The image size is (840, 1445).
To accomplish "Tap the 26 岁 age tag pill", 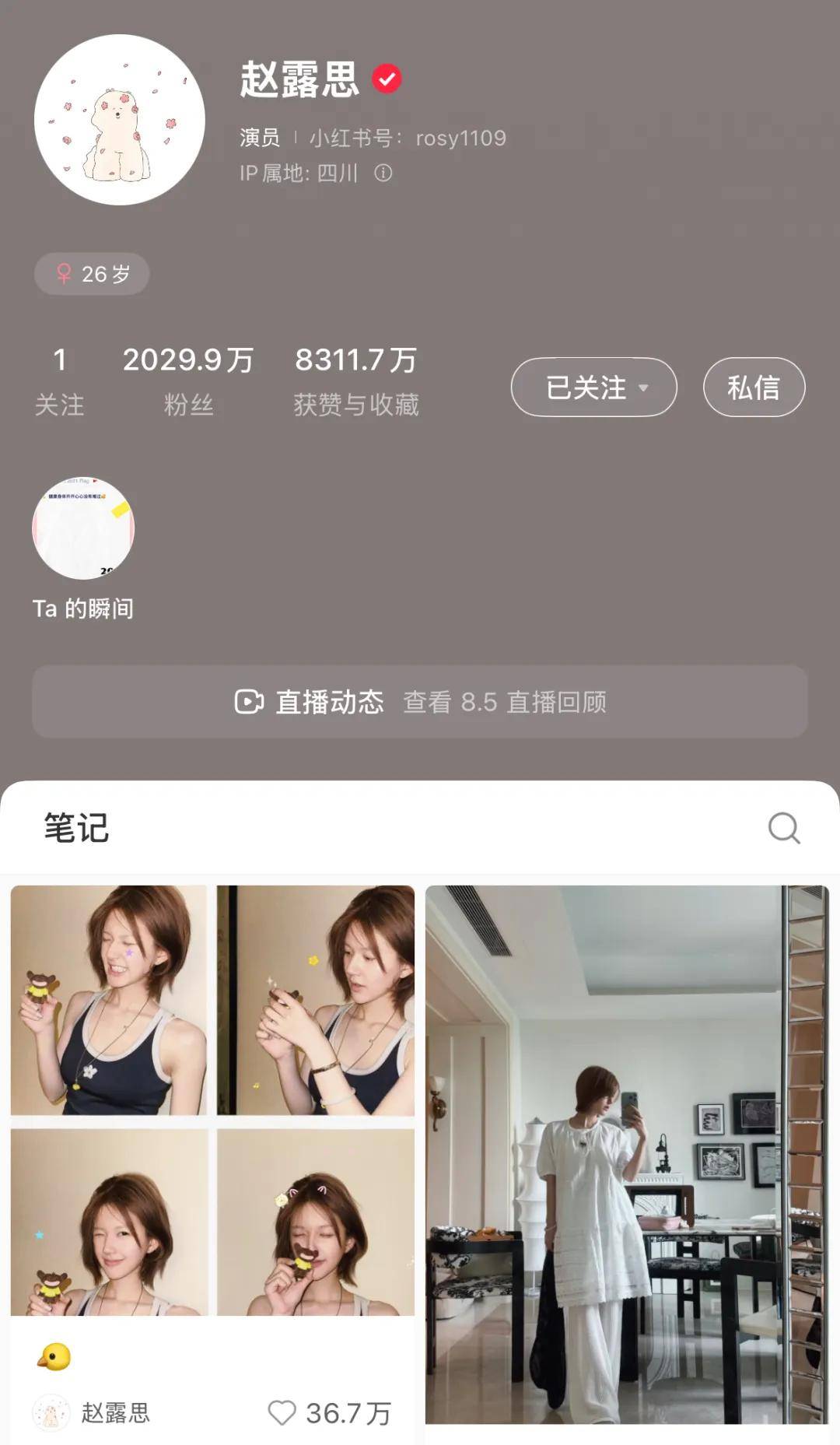I will coord(91,273).
